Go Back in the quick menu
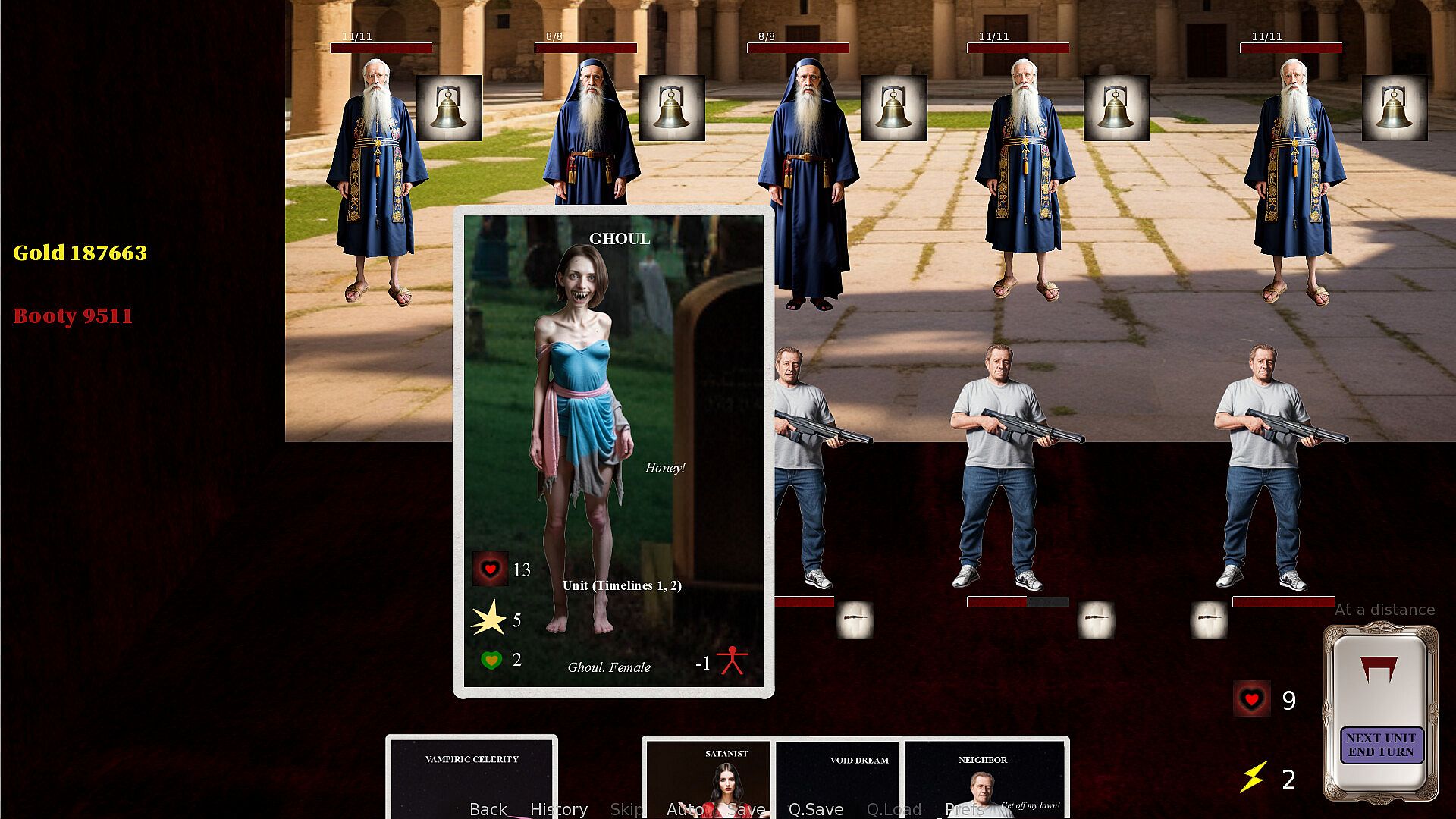This screenshot has height=819, width=1456. click(x=488, y=809)
